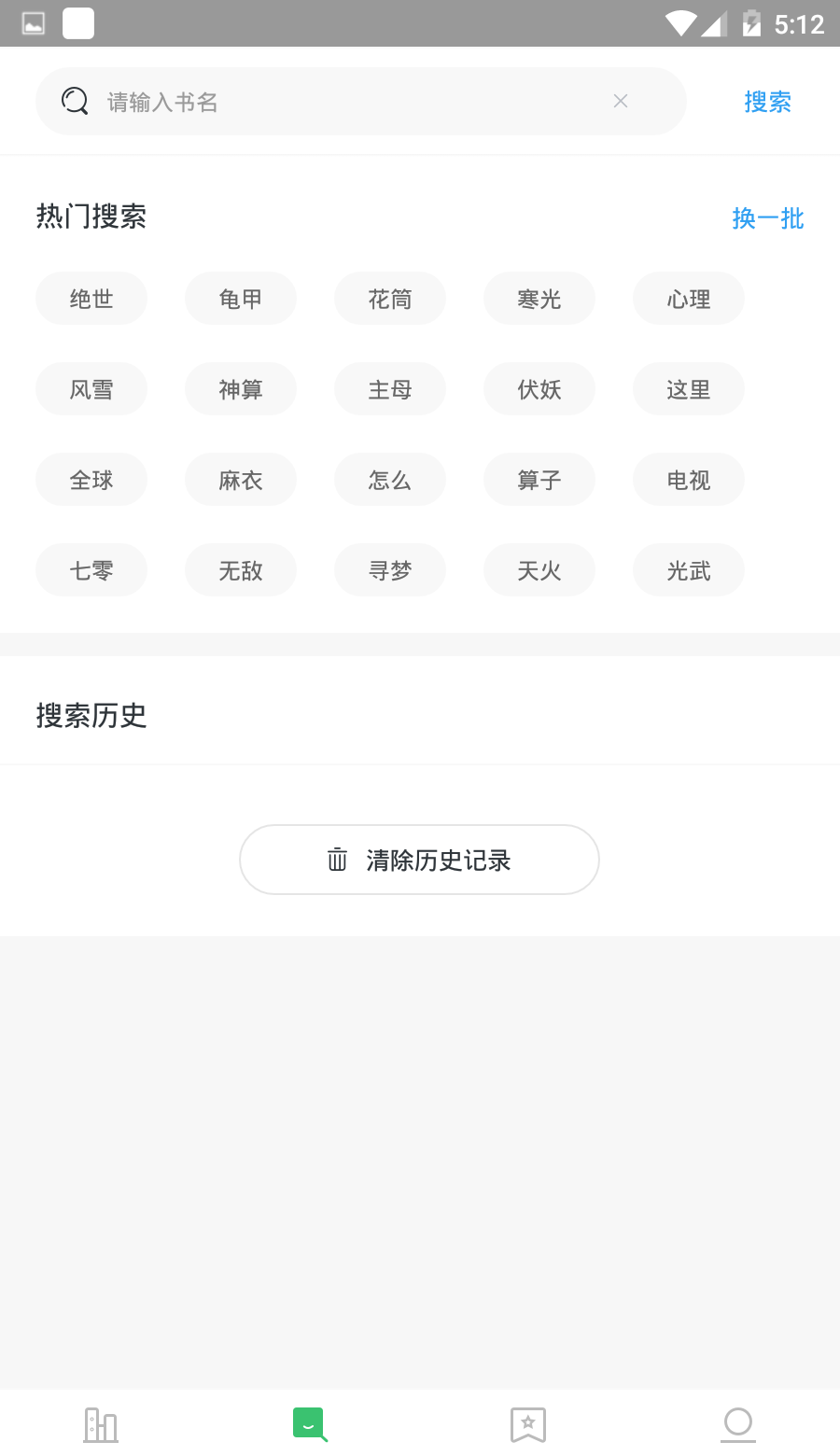Open the 热门搜索 section header
Image resolution: width=840 pixels, height=1456 pixels.
[x=91, y=216]
